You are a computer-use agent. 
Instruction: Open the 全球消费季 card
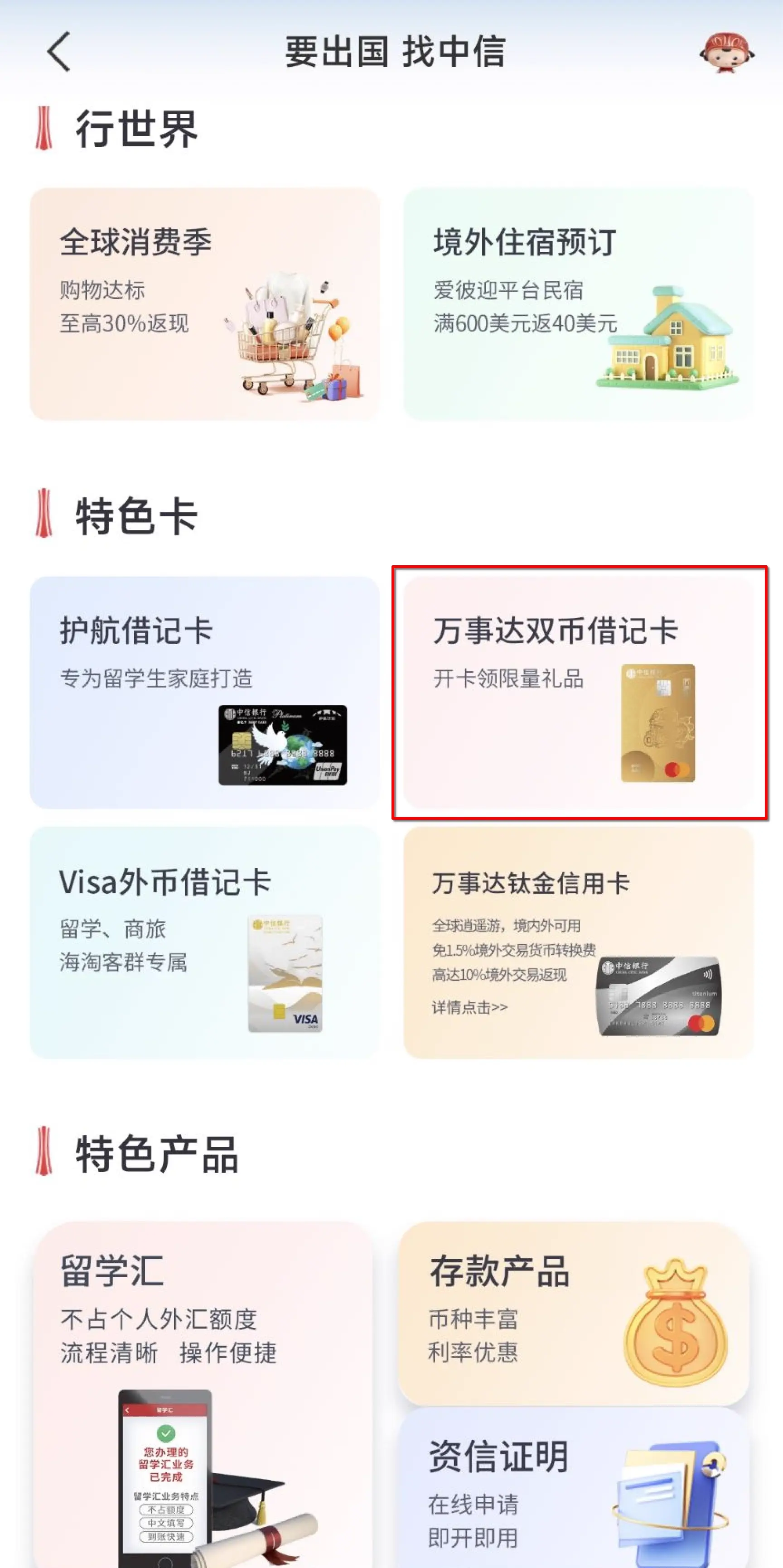click(204, 304)
